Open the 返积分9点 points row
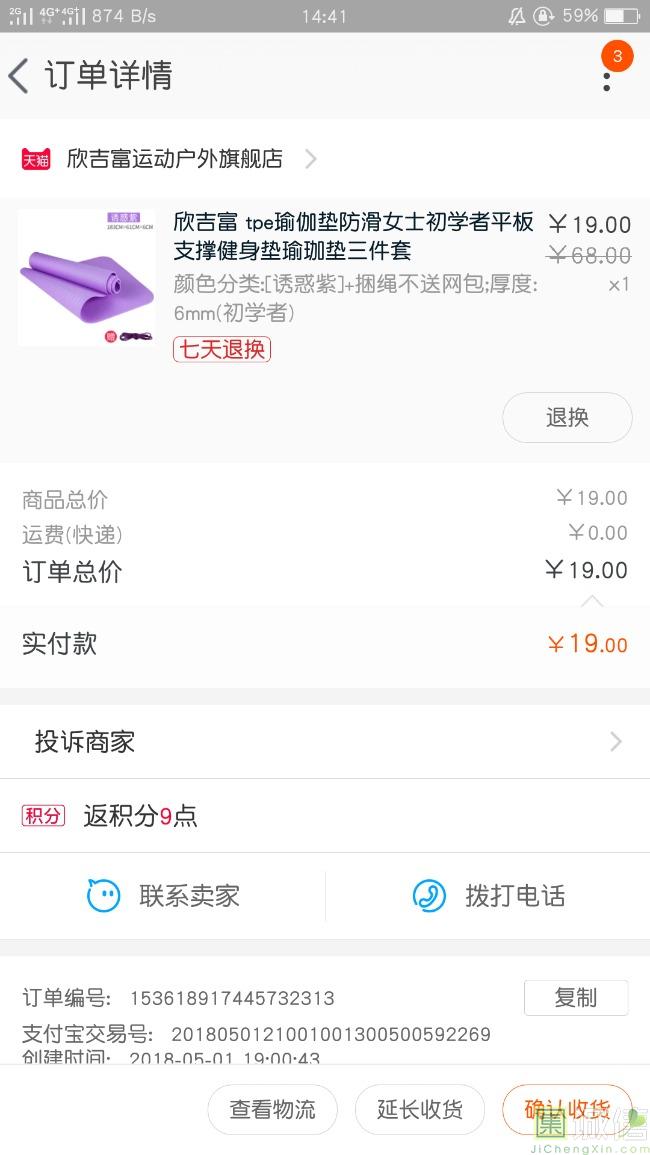650x1155 pixels. tap(325, 816)
